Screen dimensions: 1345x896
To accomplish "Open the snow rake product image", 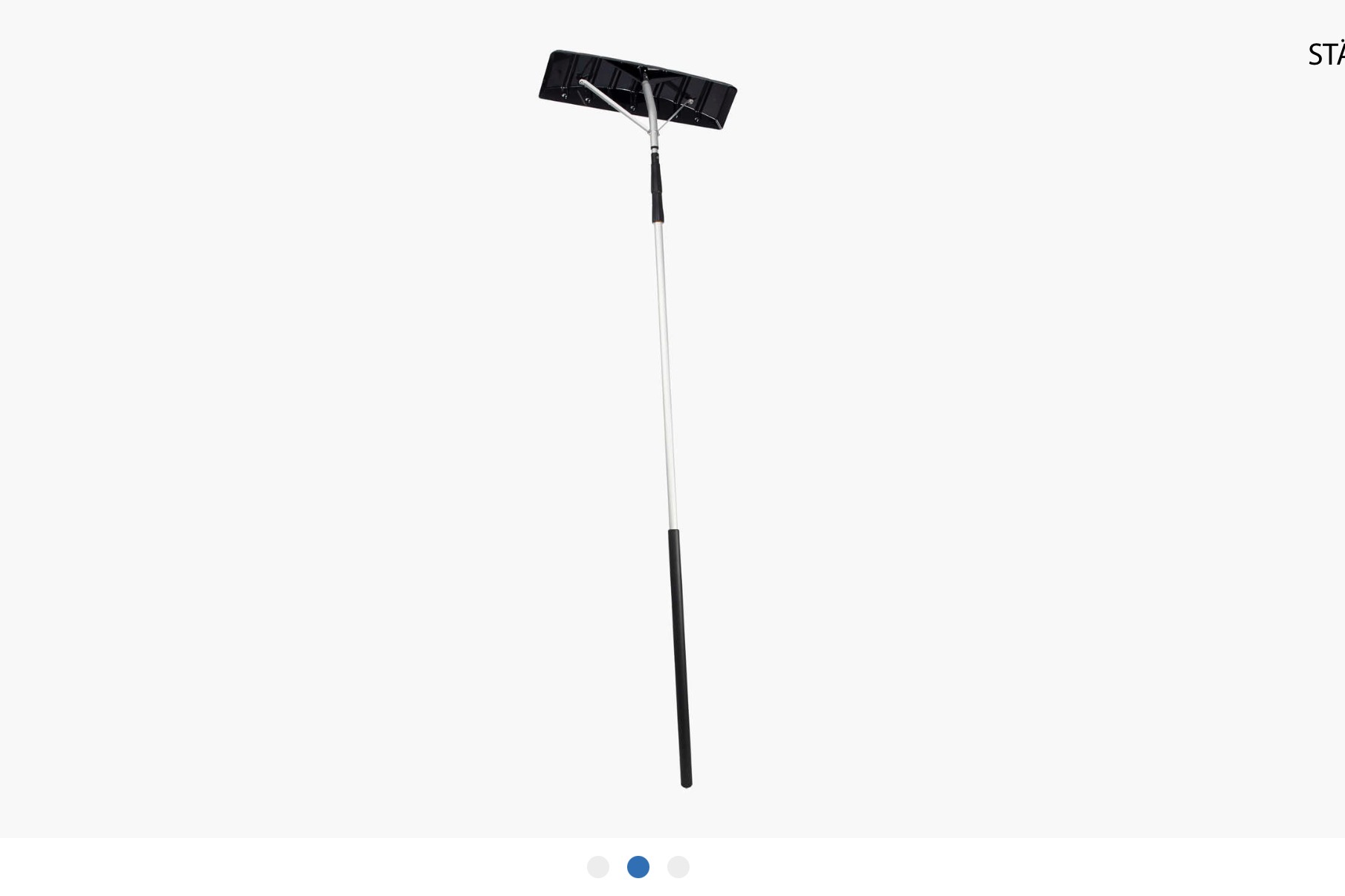I will (x=654, y=371).
